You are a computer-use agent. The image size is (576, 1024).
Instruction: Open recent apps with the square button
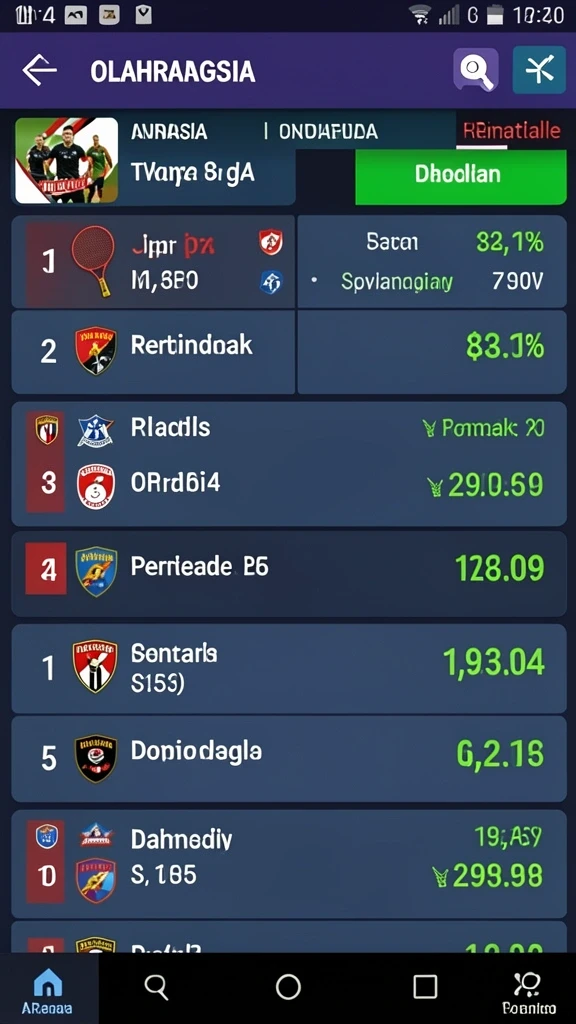point(425,987)
